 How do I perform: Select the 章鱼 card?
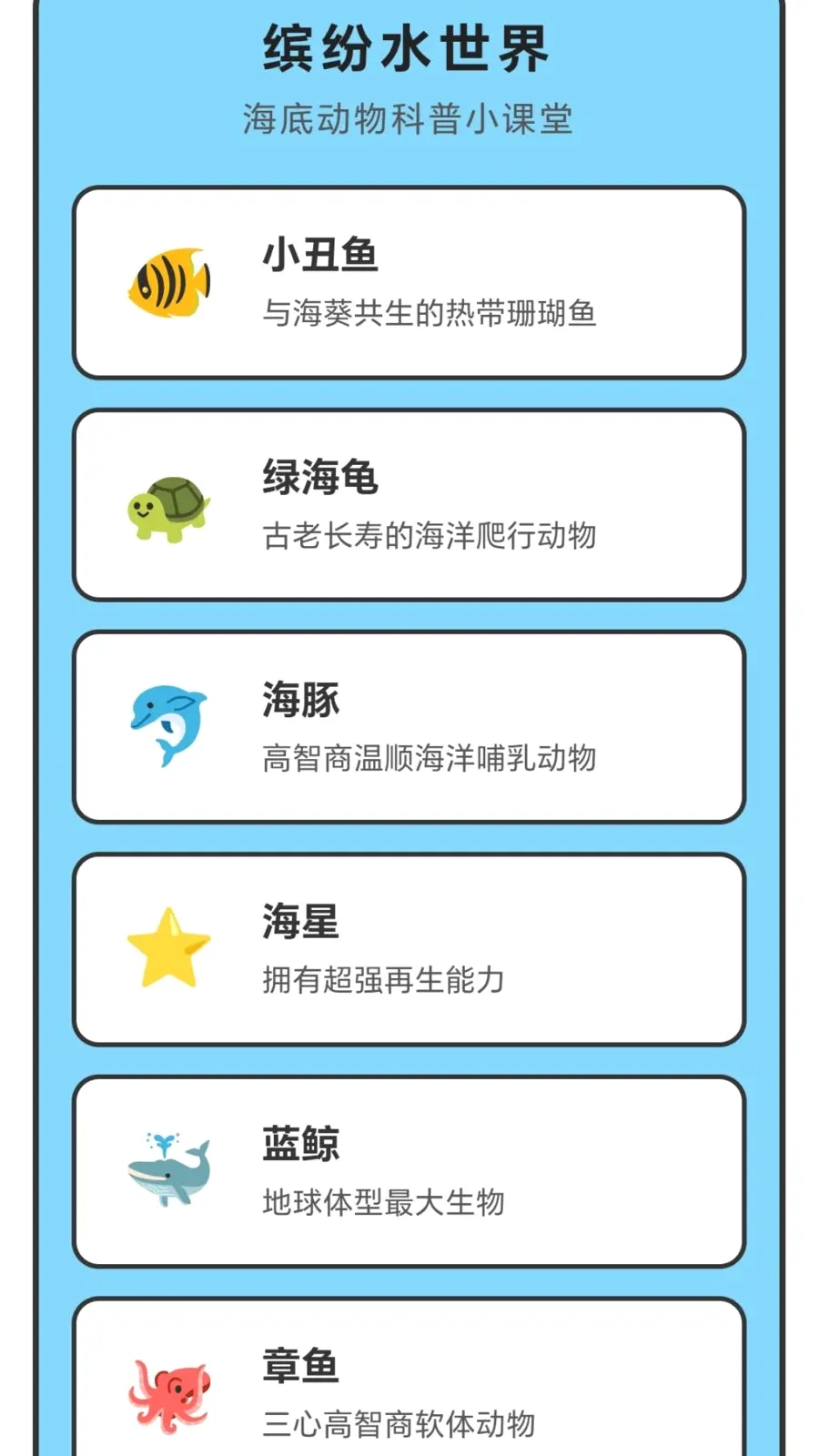coord(409,1377)
